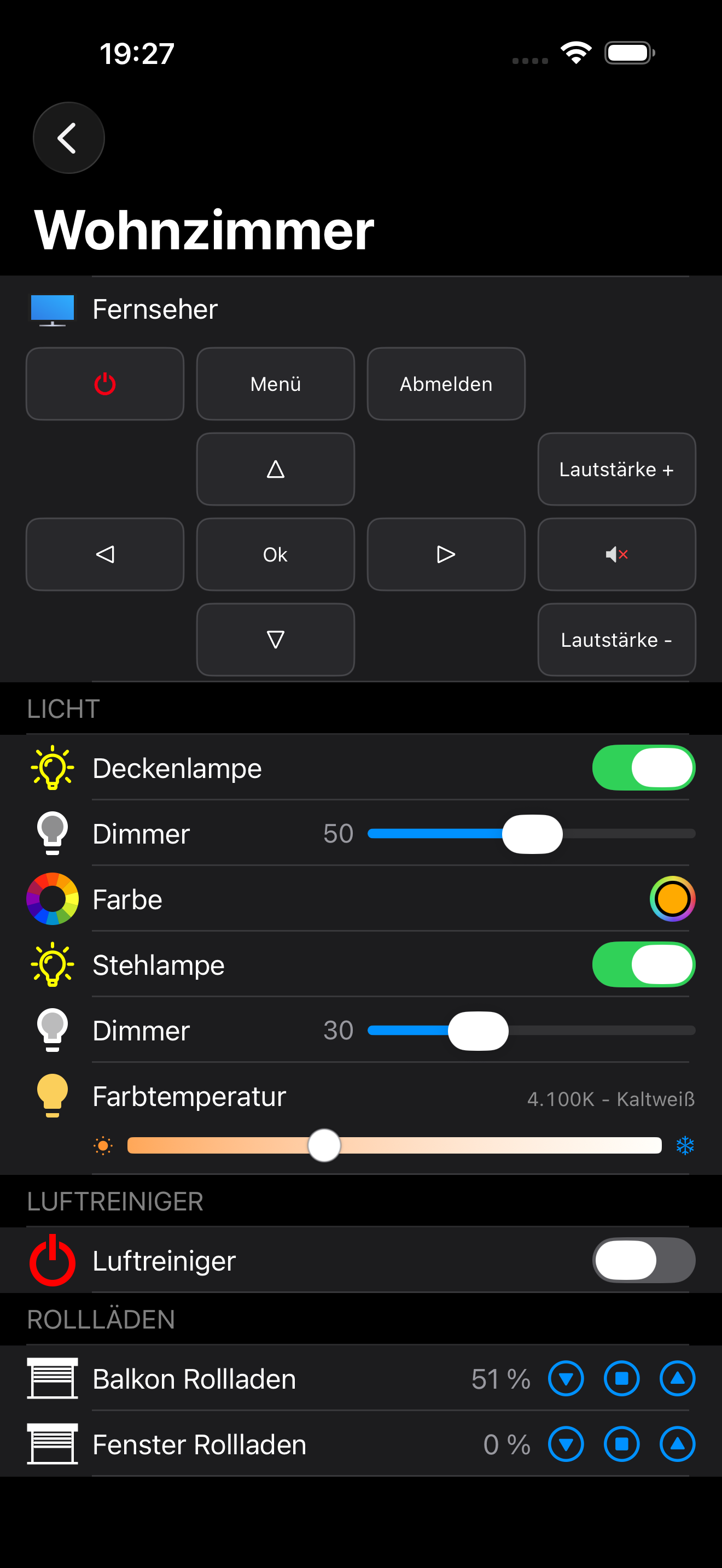Raise volume with Lautstärke +
Viewport: 722px width, 1568px height.
pos(616,469)
